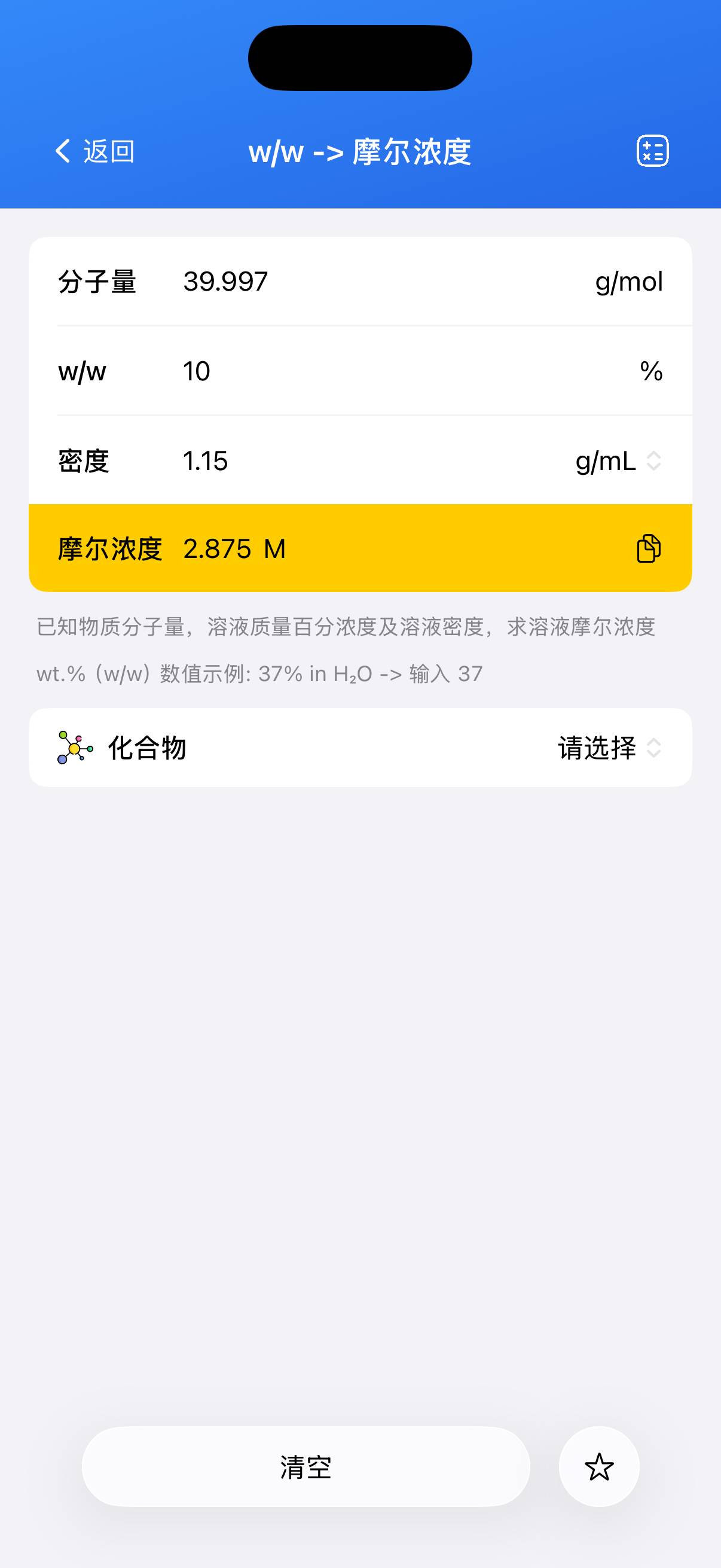Open the calculator icon in the header

click(x=652, y=151)
